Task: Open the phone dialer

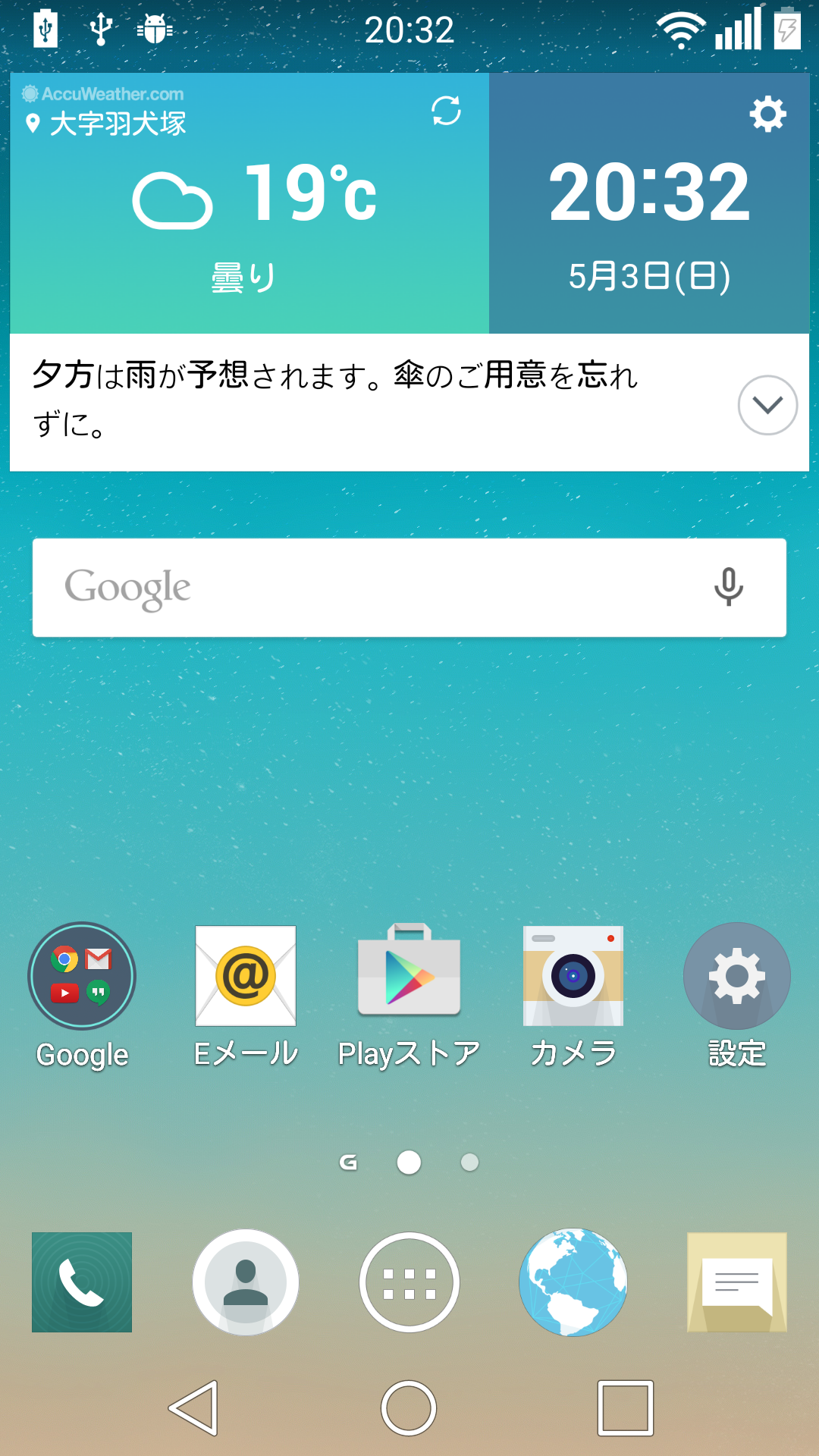Action: click(x=82, y=1282)
